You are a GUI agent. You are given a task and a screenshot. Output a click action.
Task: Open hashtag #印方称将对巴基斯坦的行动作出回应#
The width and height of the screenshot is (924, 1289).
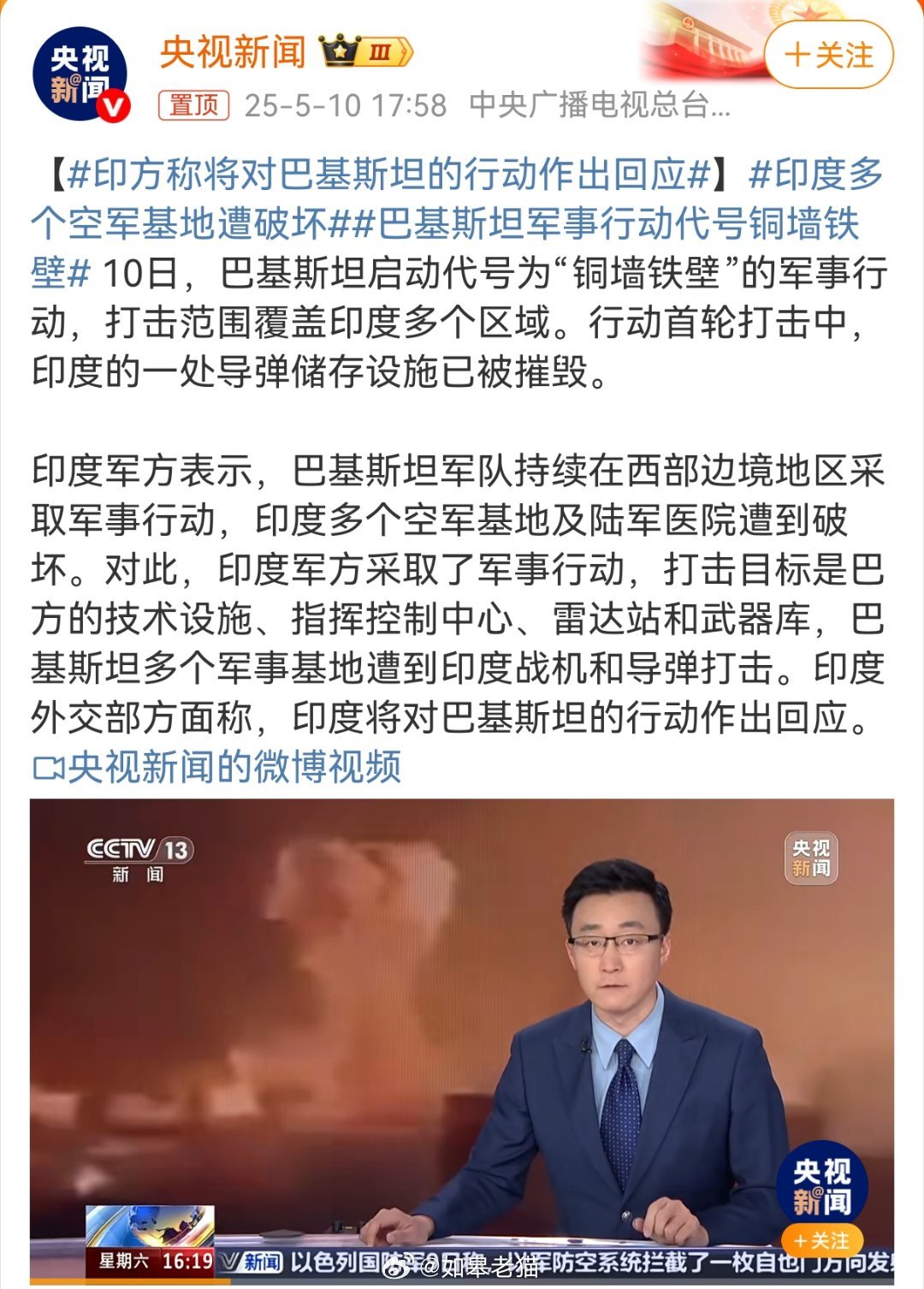click(x=389, y=175)
